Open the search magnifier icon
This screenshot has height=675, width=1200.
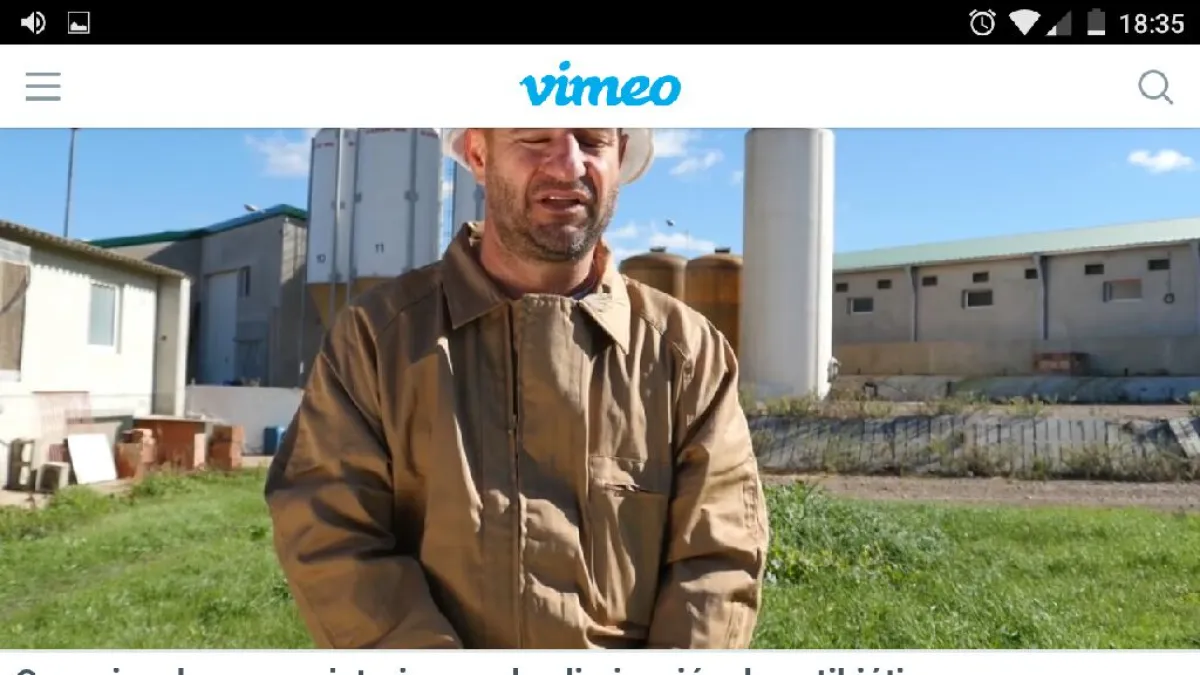tap(1155, 87)
